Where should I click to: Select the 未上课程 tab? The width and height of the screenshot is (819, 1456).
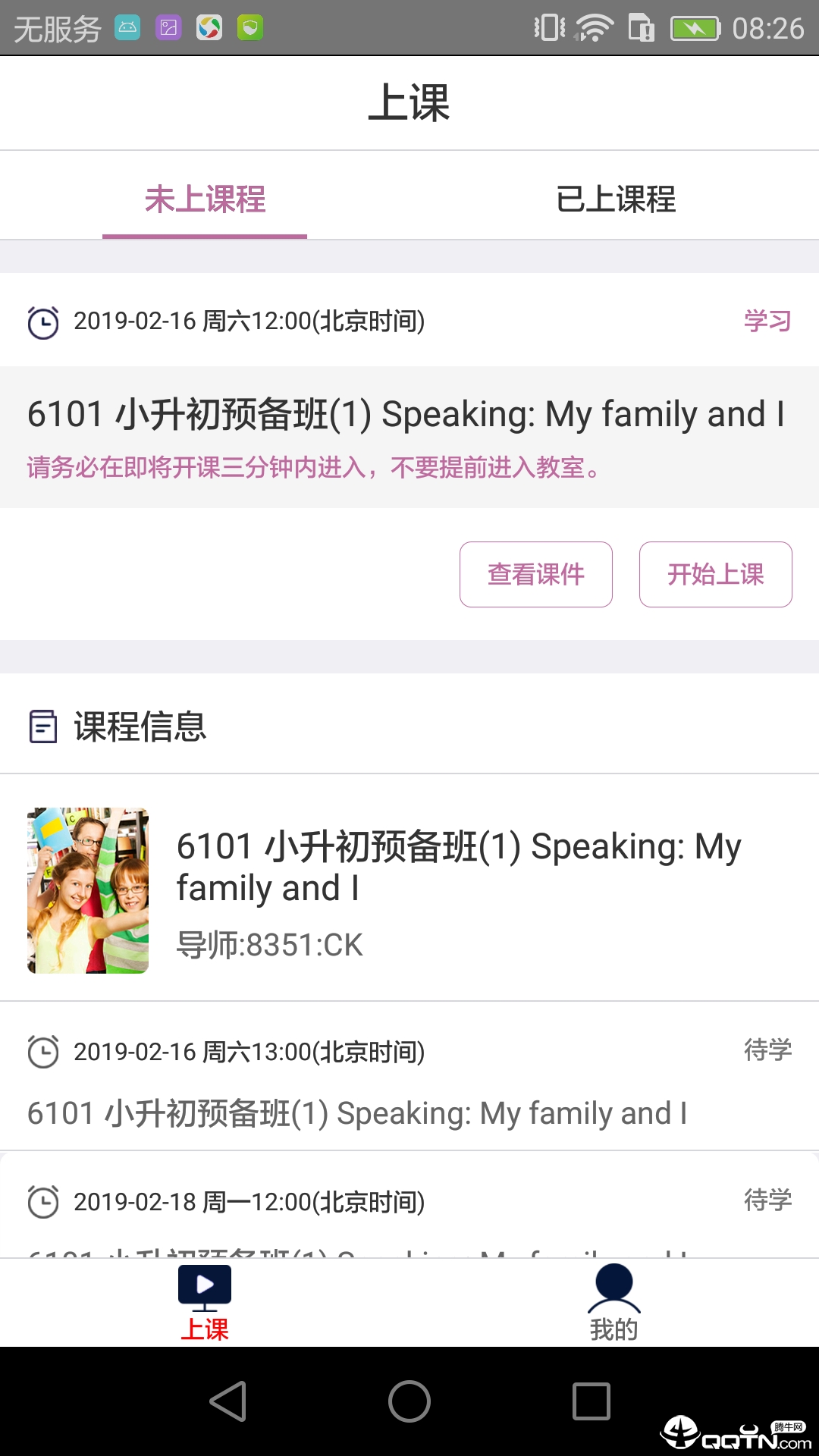coord(205,199)
